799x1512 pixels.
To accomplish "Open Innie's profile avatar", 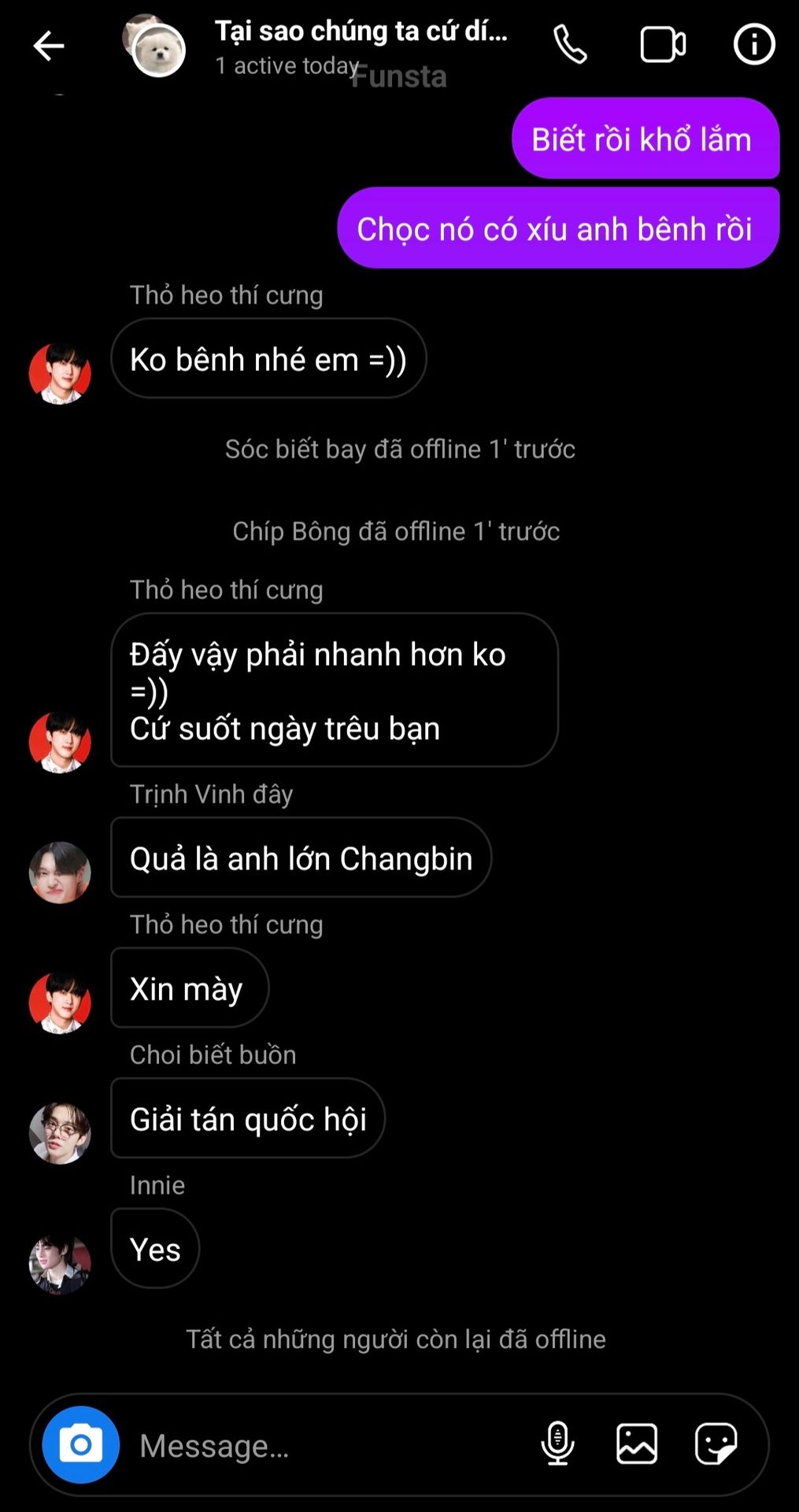I will pos(60,1263).
